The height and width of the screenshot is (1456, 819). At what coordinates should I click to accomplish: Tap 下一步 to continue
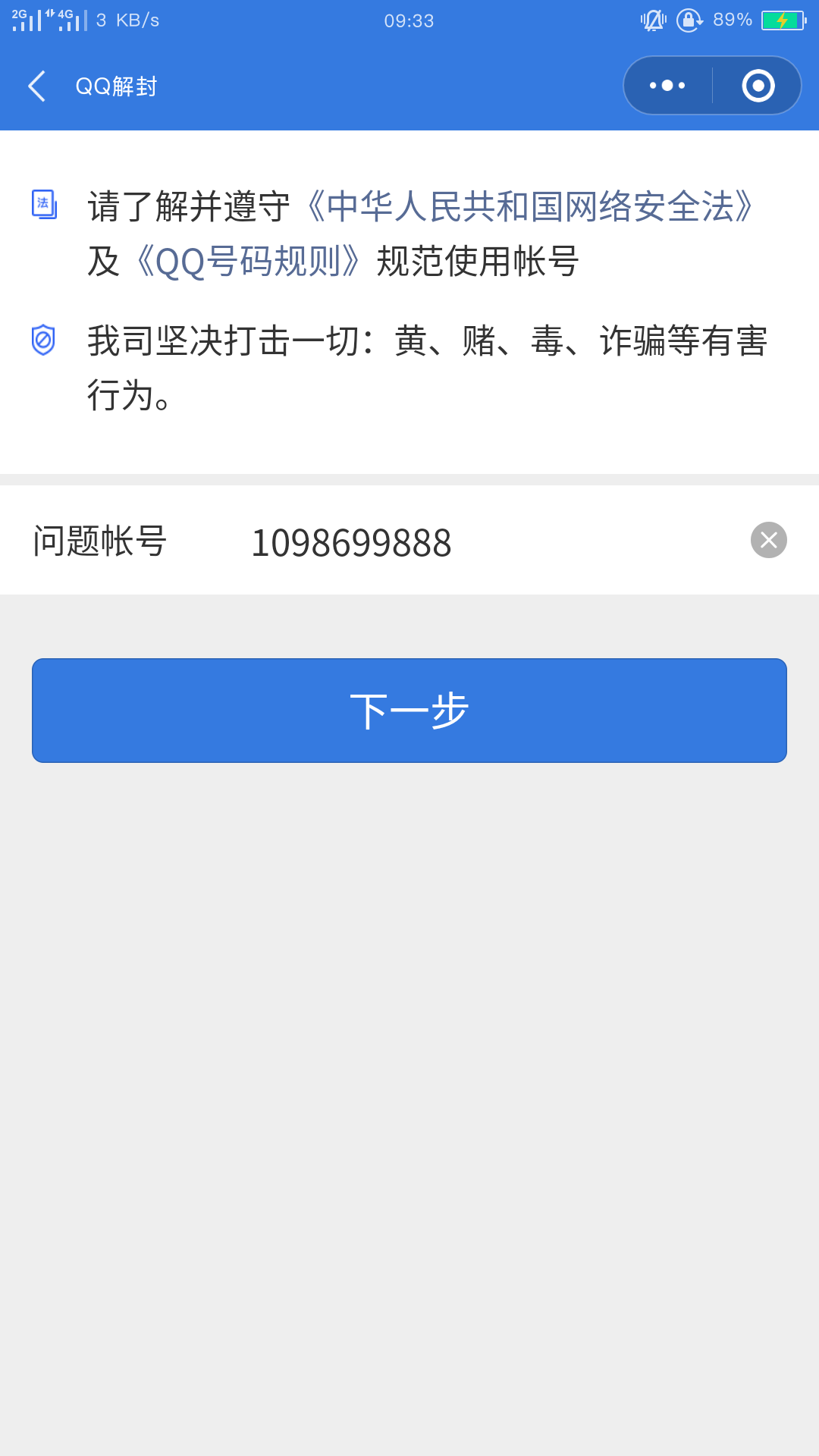(x=409, y=711)
